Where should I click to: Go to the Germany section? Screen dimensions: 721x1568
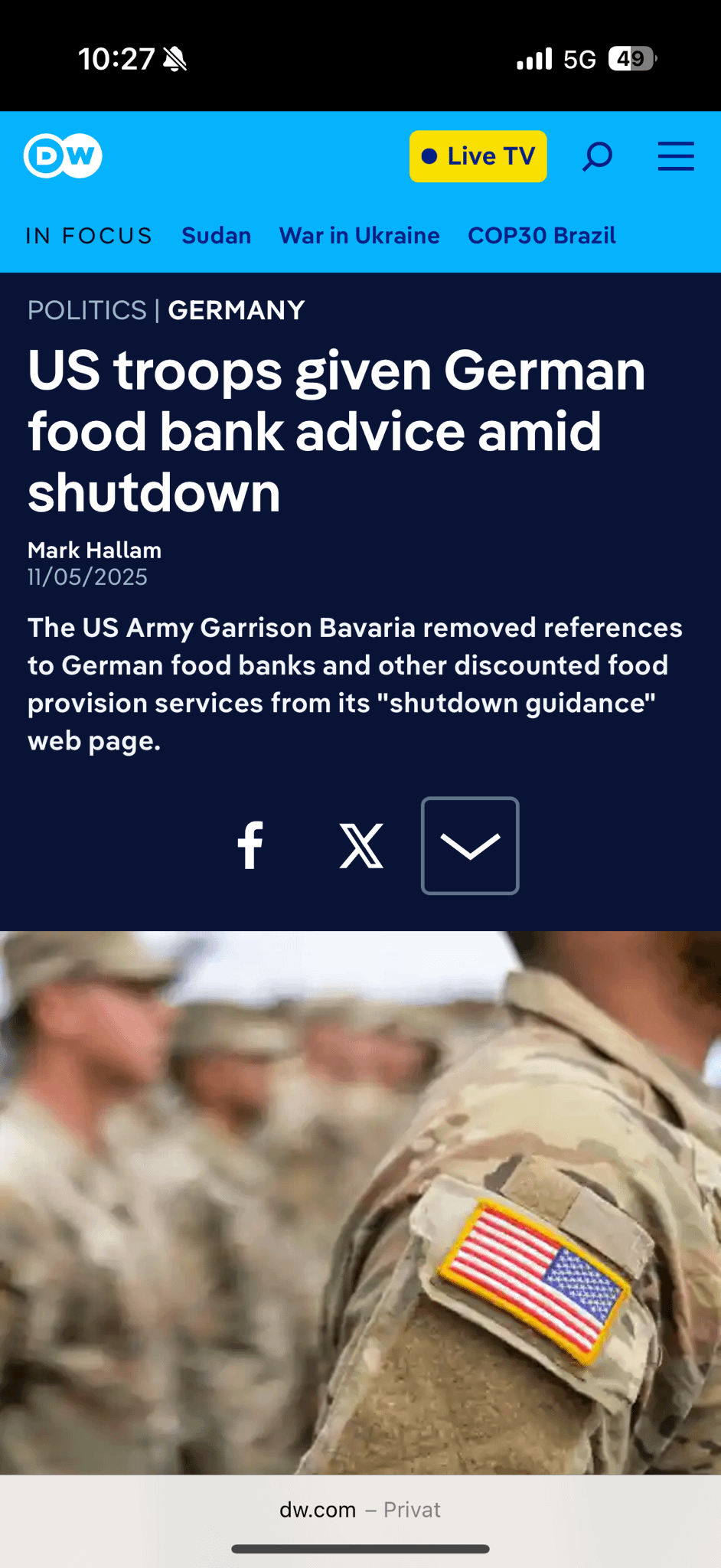237,310
